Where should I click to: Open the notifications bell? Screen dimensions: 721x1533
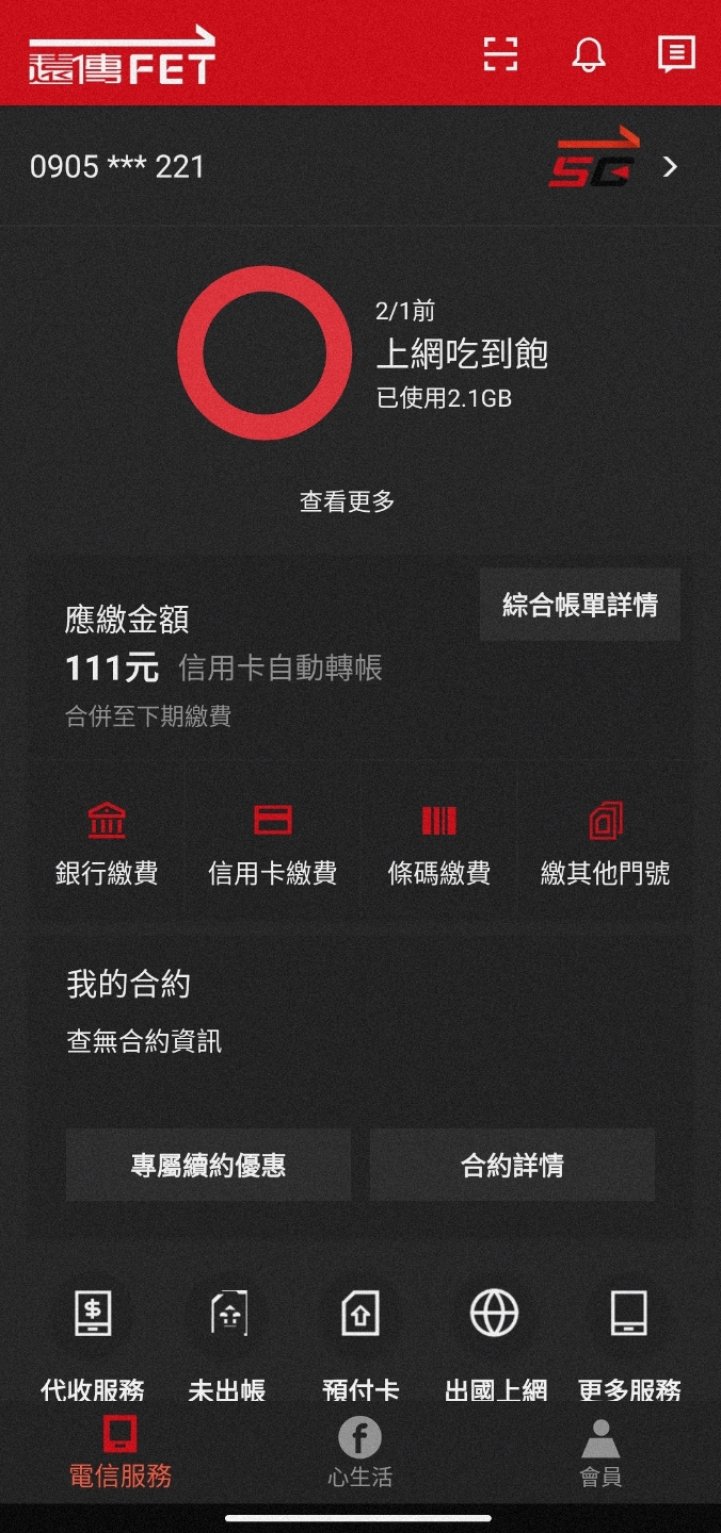click(588, 54)
